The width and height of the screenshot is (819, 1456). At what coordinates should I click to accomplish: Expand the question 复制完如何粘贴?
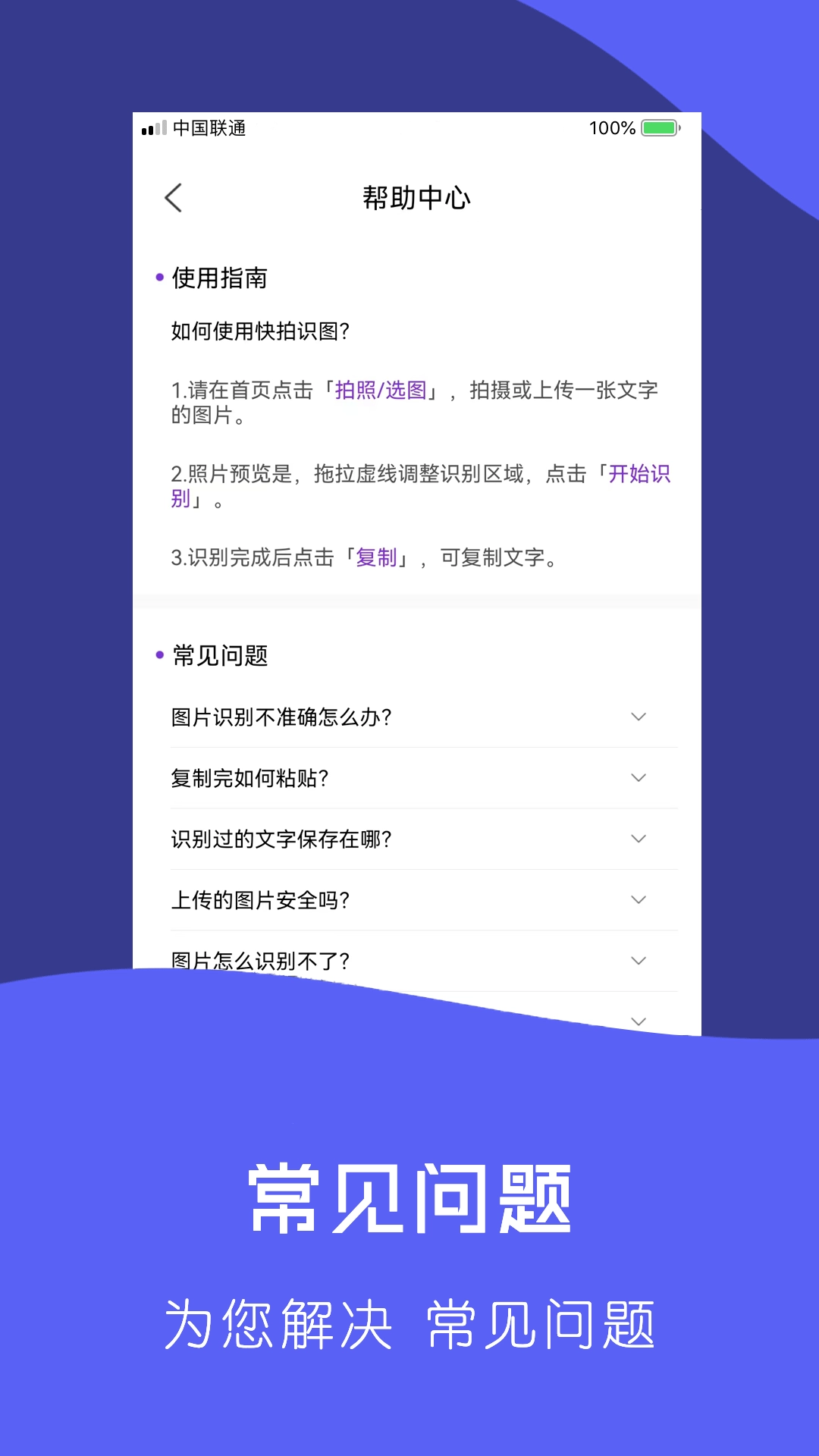638,778
